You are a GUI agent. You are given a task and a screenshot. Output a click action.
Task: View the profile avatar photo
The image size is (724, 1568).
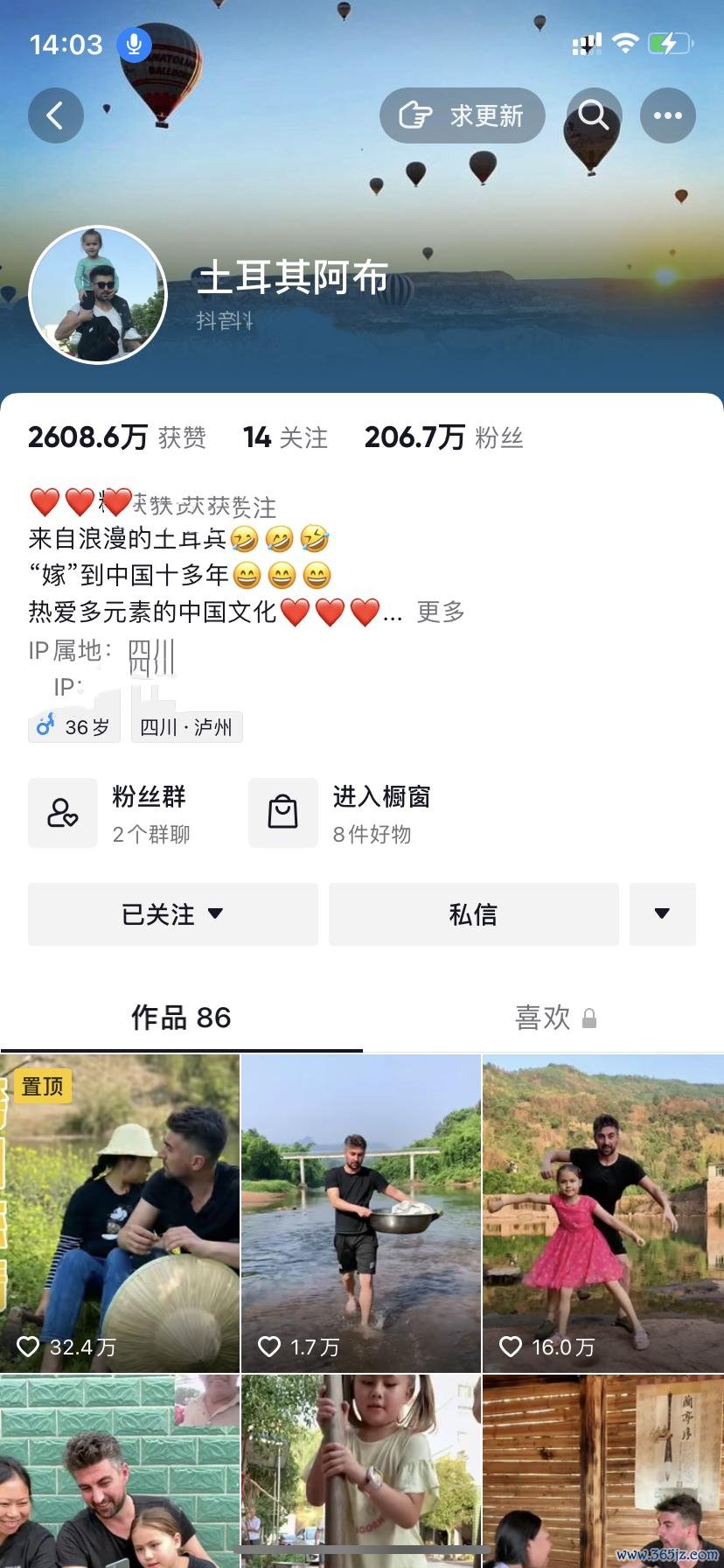pyautogui.click(x=98, y=295)
